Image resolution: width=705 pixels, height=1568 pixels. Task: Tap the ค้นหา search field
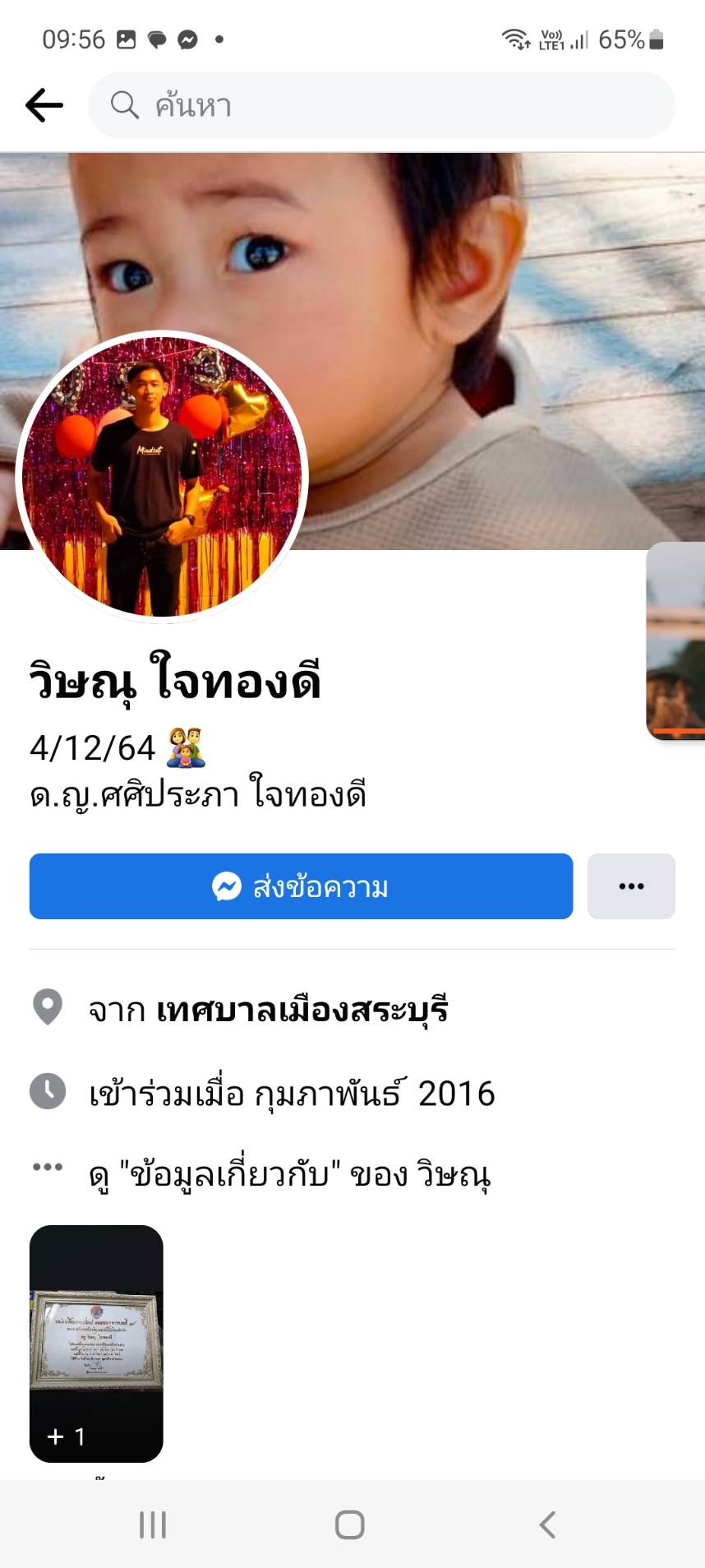tap(381, 105)
